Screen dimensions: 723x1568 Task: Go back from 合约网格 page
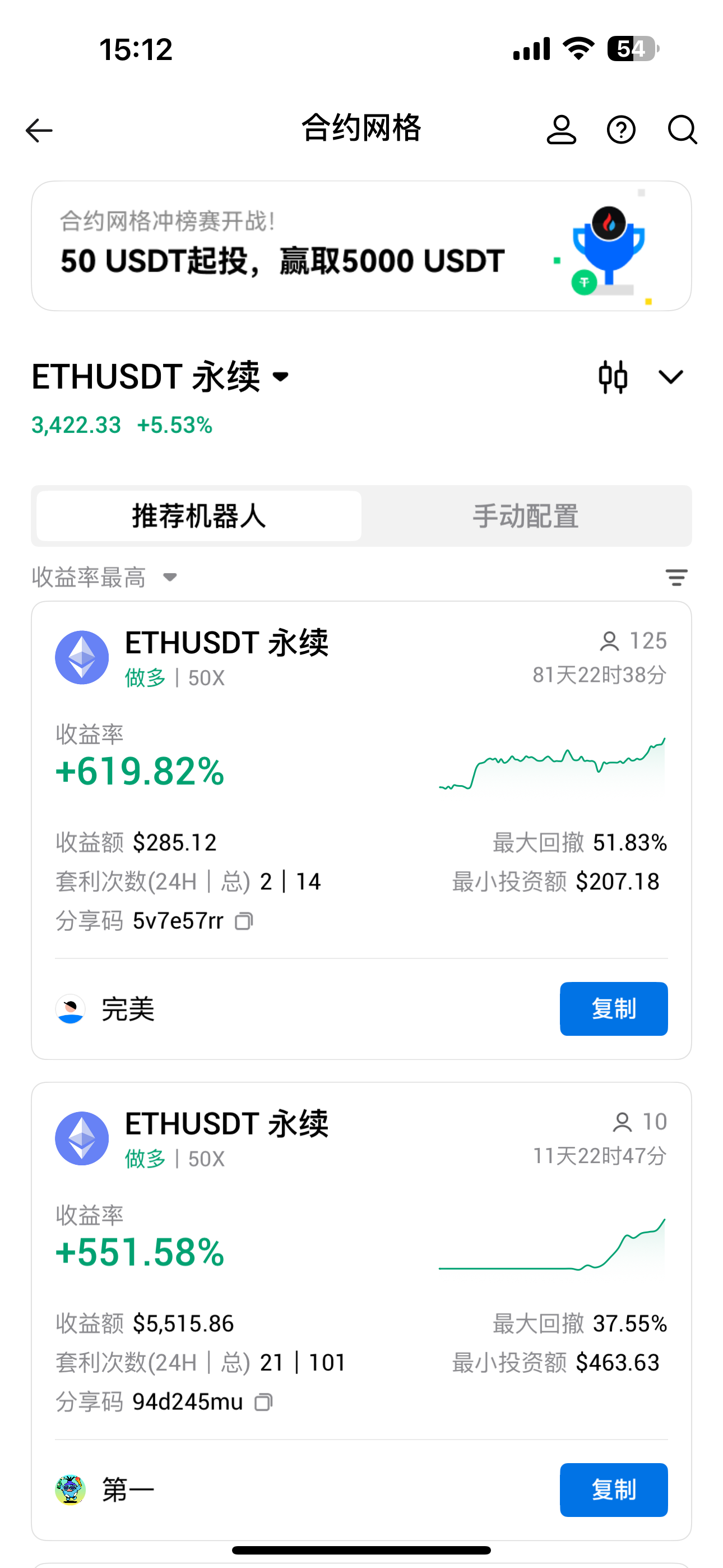pos(40,130)
